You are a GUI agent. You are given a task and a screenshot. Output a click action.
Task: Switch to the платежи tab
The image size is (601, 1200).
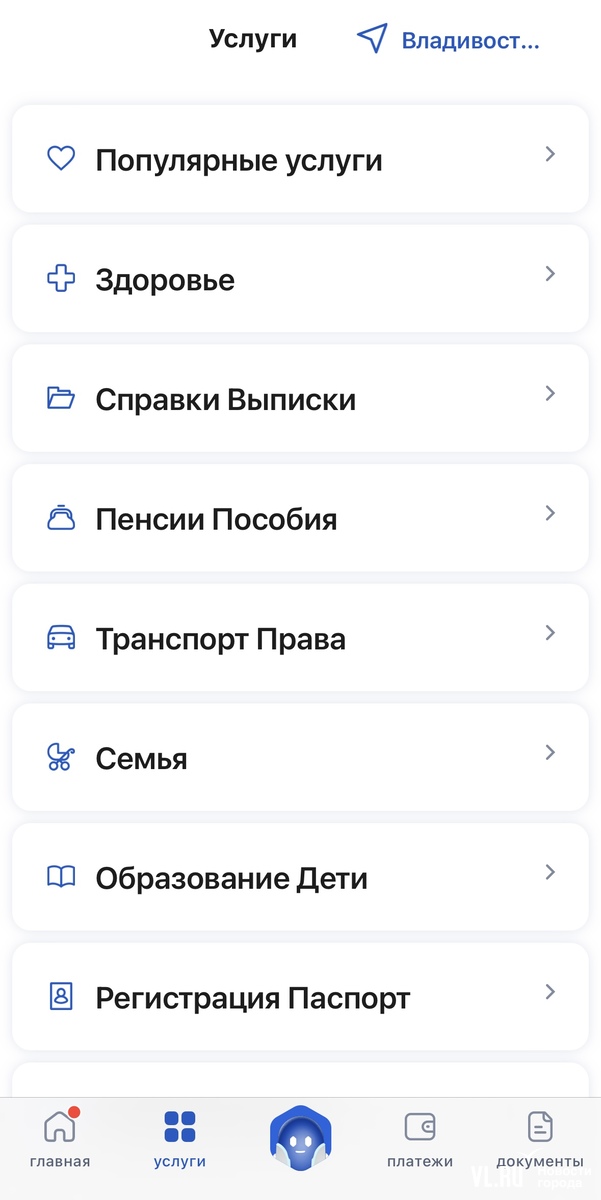420,1139
